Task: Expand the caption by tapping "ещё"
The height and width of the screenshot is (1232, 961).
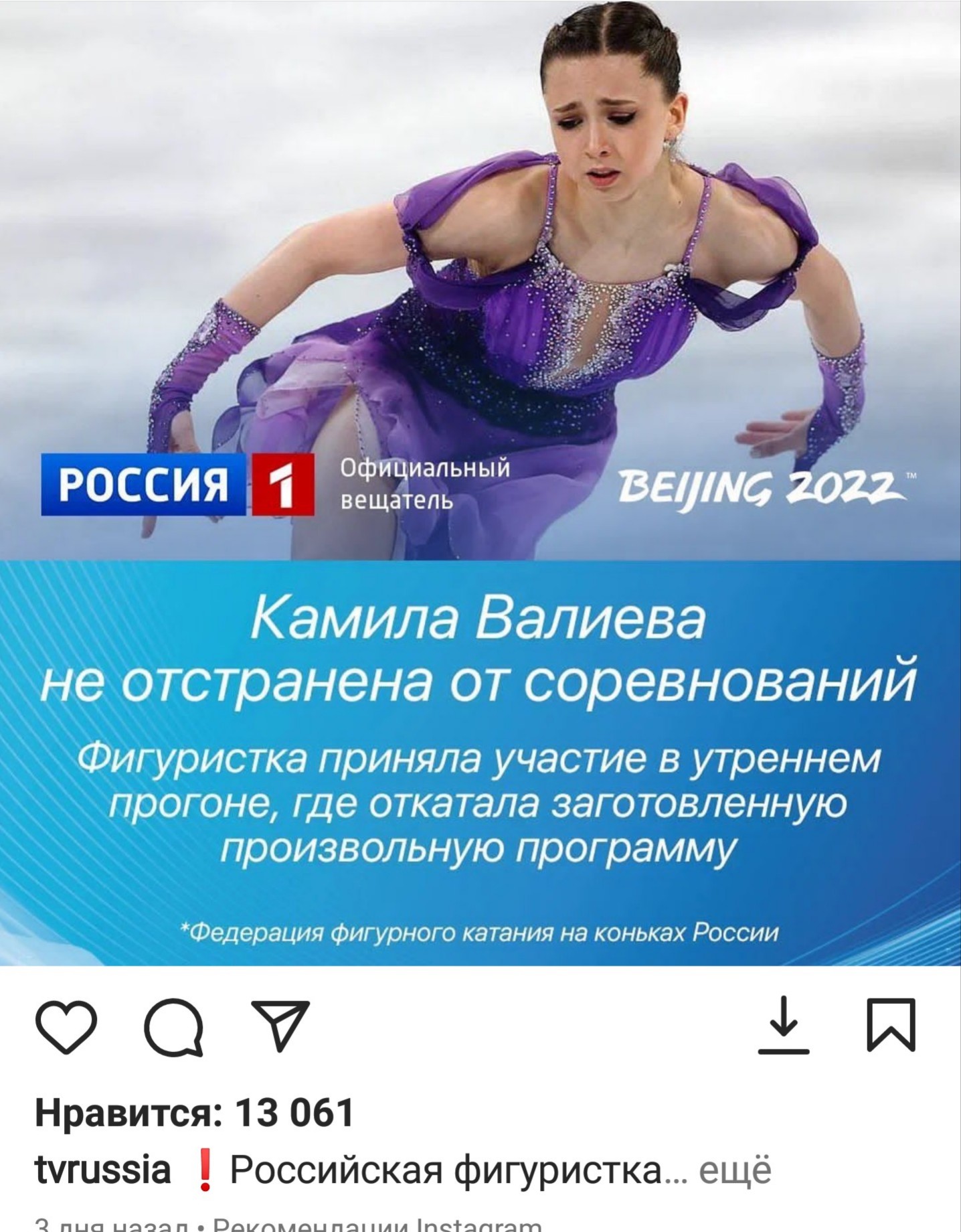Action: pos(735,1170)
